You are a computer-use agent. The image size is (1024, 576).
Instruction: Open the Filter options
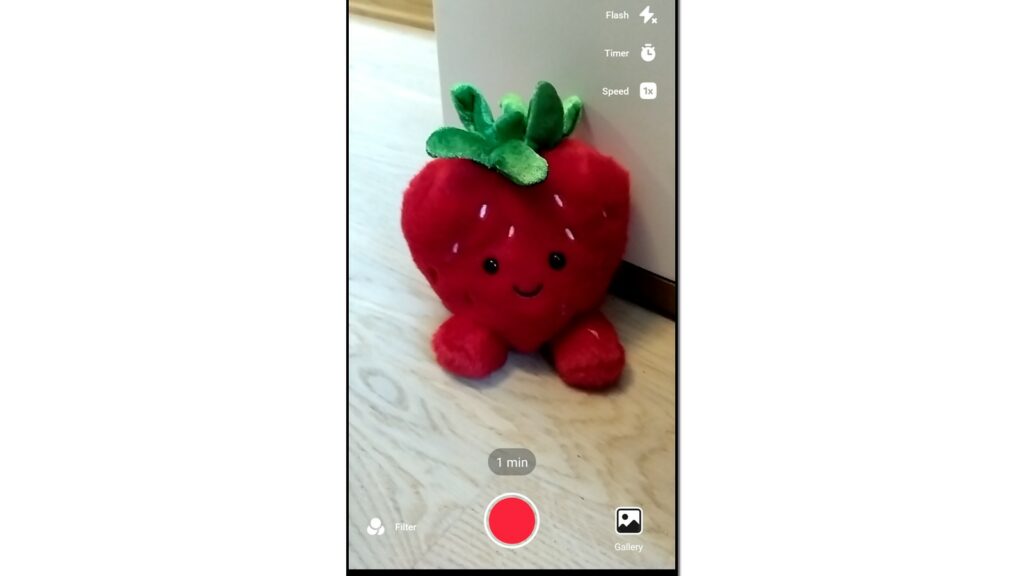377,527
